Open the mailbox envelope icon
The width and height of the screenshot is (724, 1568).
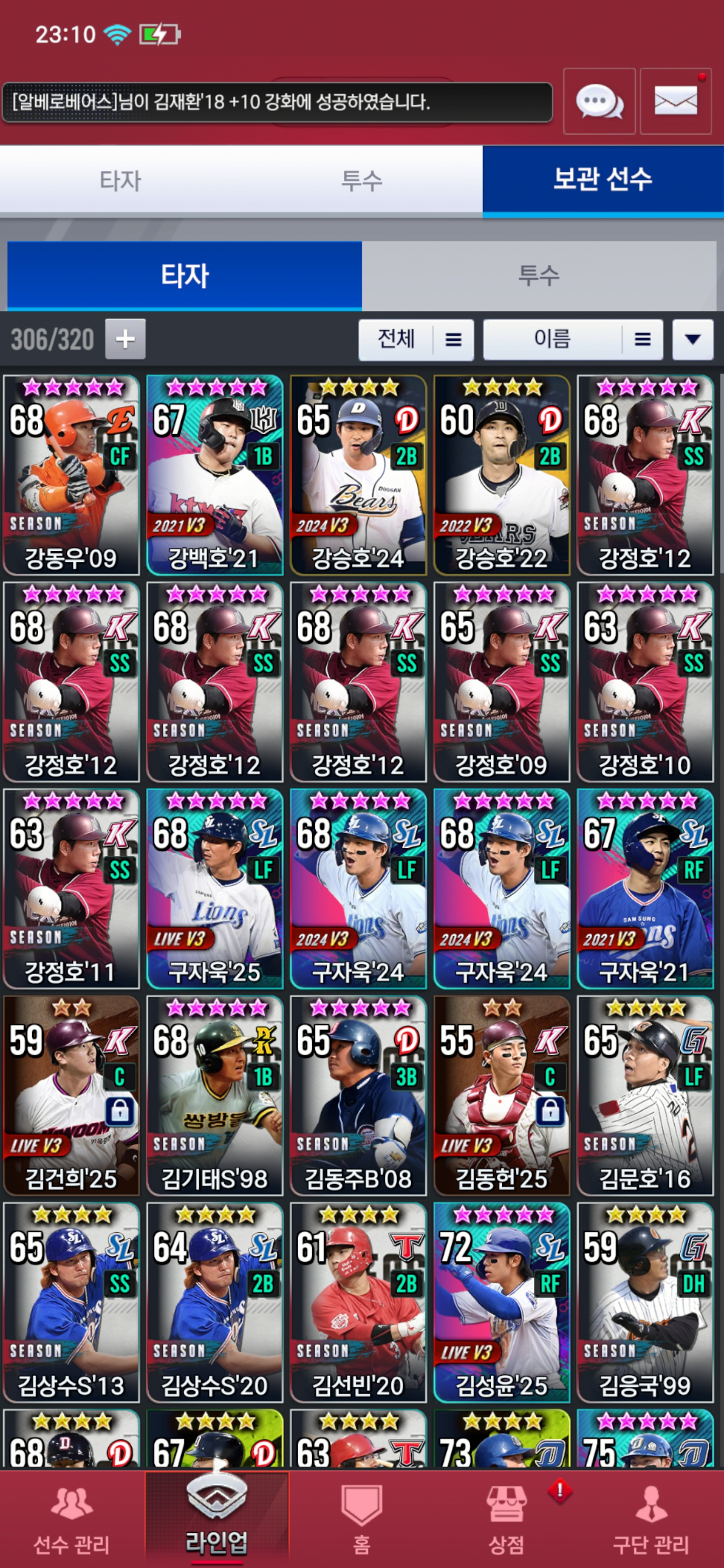(675, 102)
